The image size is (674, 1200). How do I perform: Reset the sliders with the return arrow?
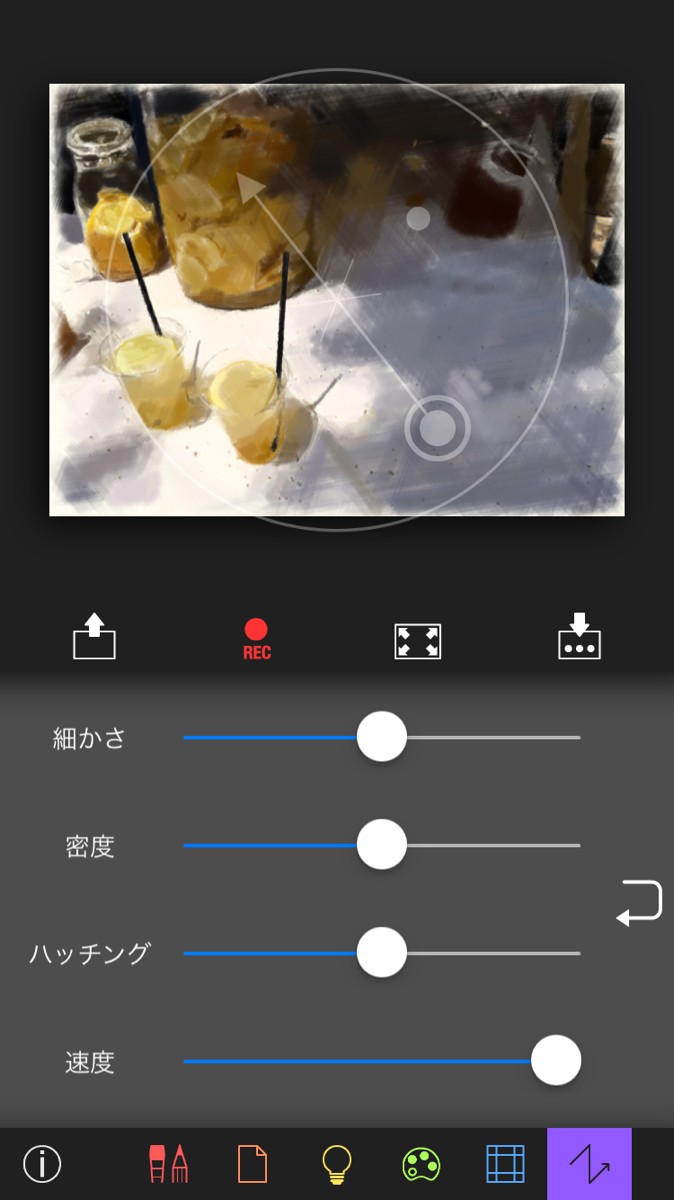[639, 902]
